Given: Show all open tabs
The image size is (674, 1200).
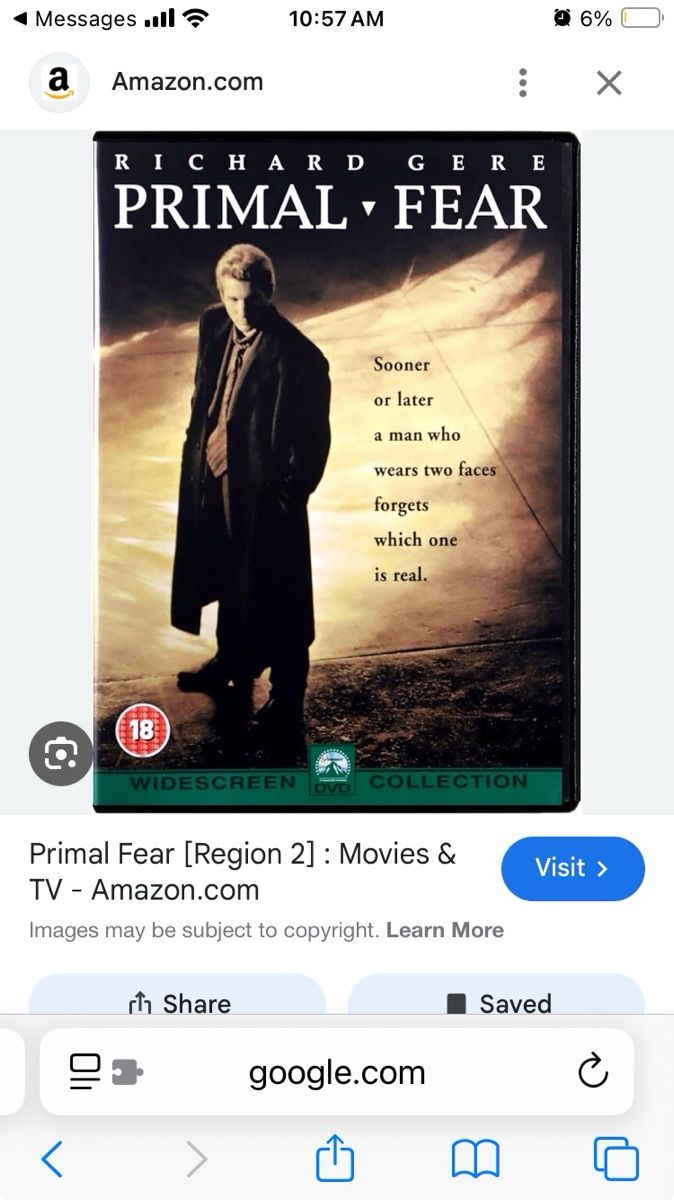Looking at the screenshot, I should 615,1159.
